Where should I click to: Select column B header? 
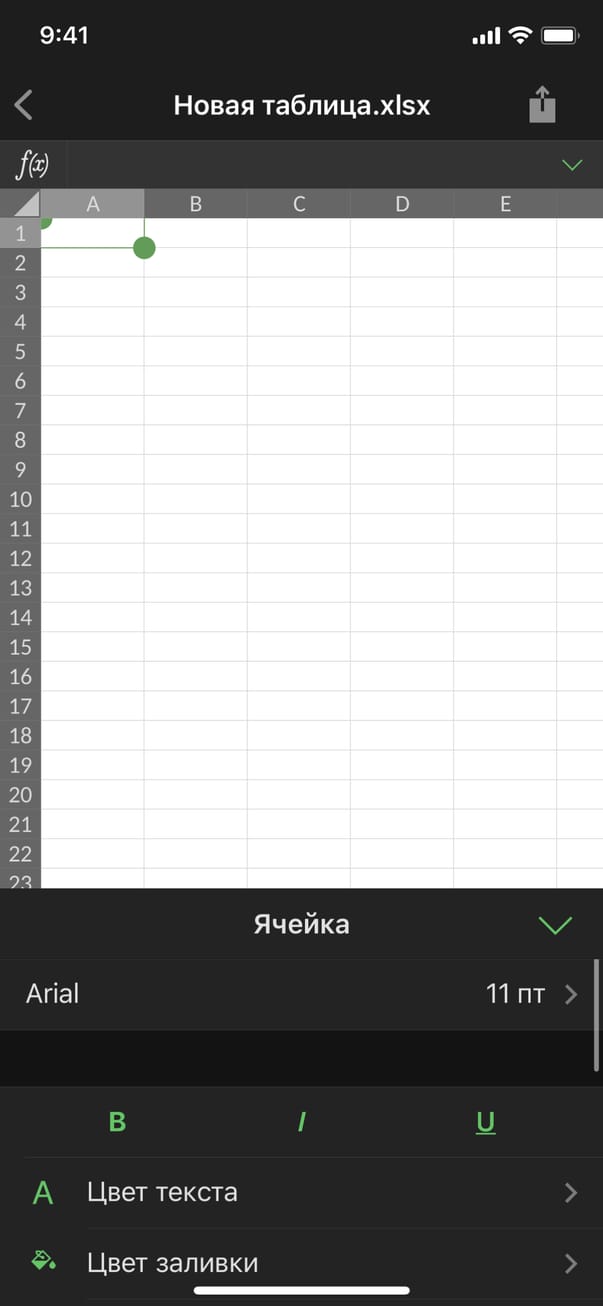click(196, 204)
